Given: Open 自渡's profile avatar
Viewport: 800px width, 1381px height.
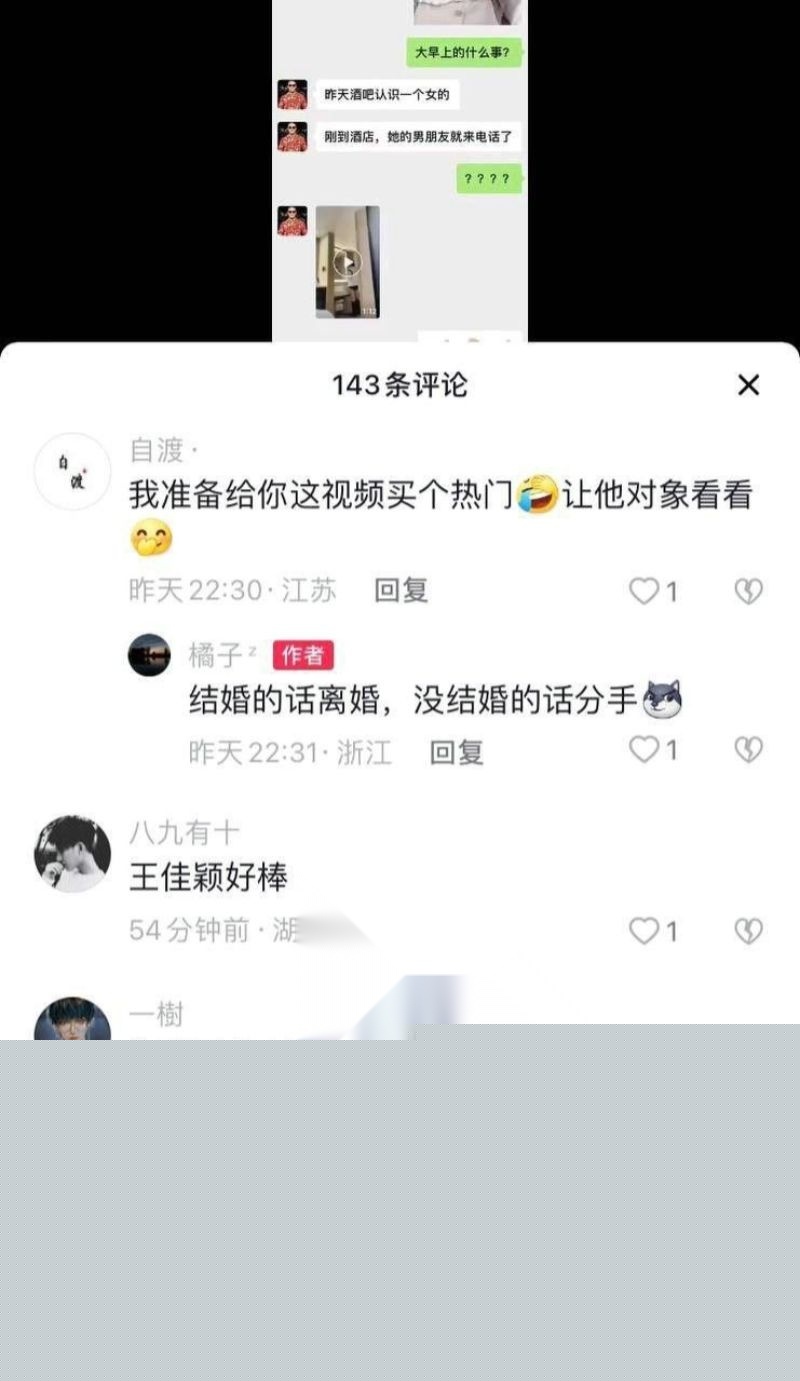Looking at the screenshot, I should (x=71, y=468).
